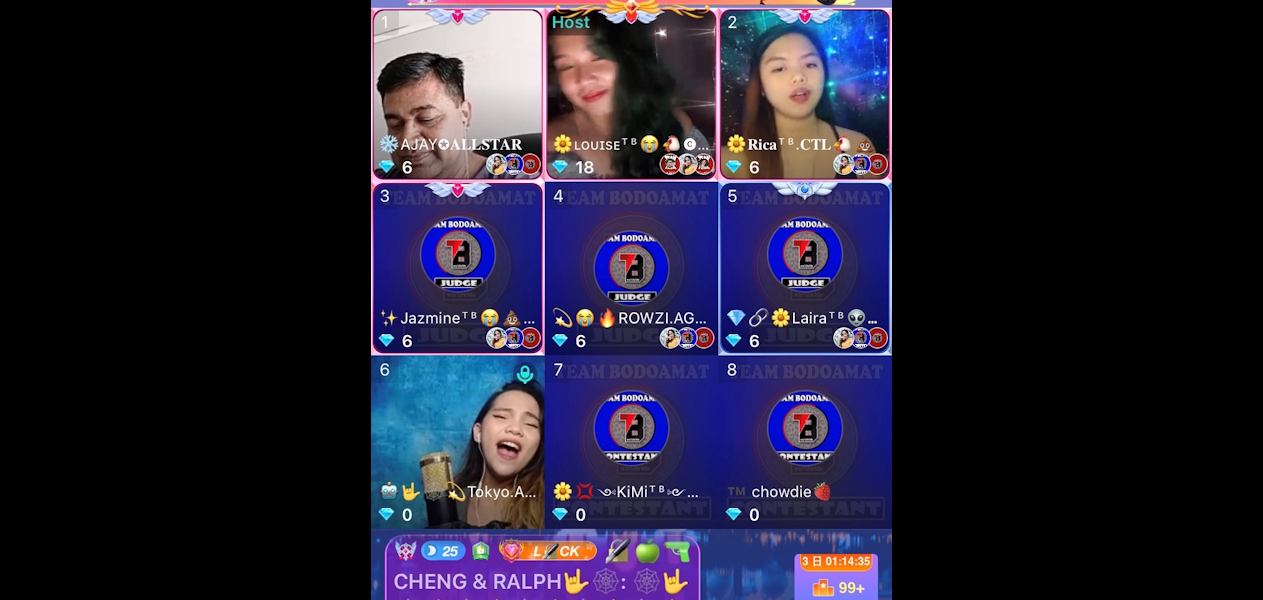The width and height of the screenshot is (1263, 600).
Task: Open the CHENG & RALPH chat message
Action: coord(540,581)
